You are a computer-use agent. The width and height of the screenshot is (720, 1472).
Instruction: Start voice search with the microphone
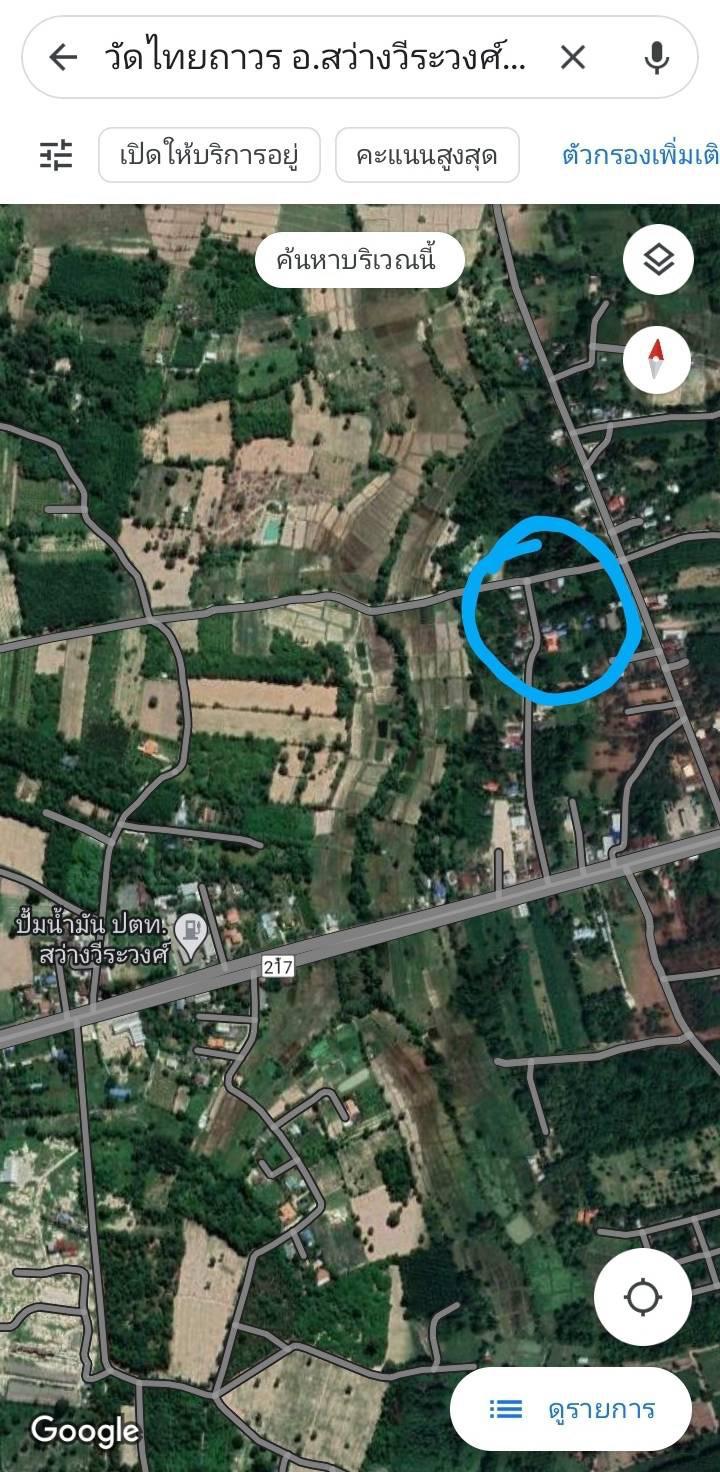coord(657,58)
